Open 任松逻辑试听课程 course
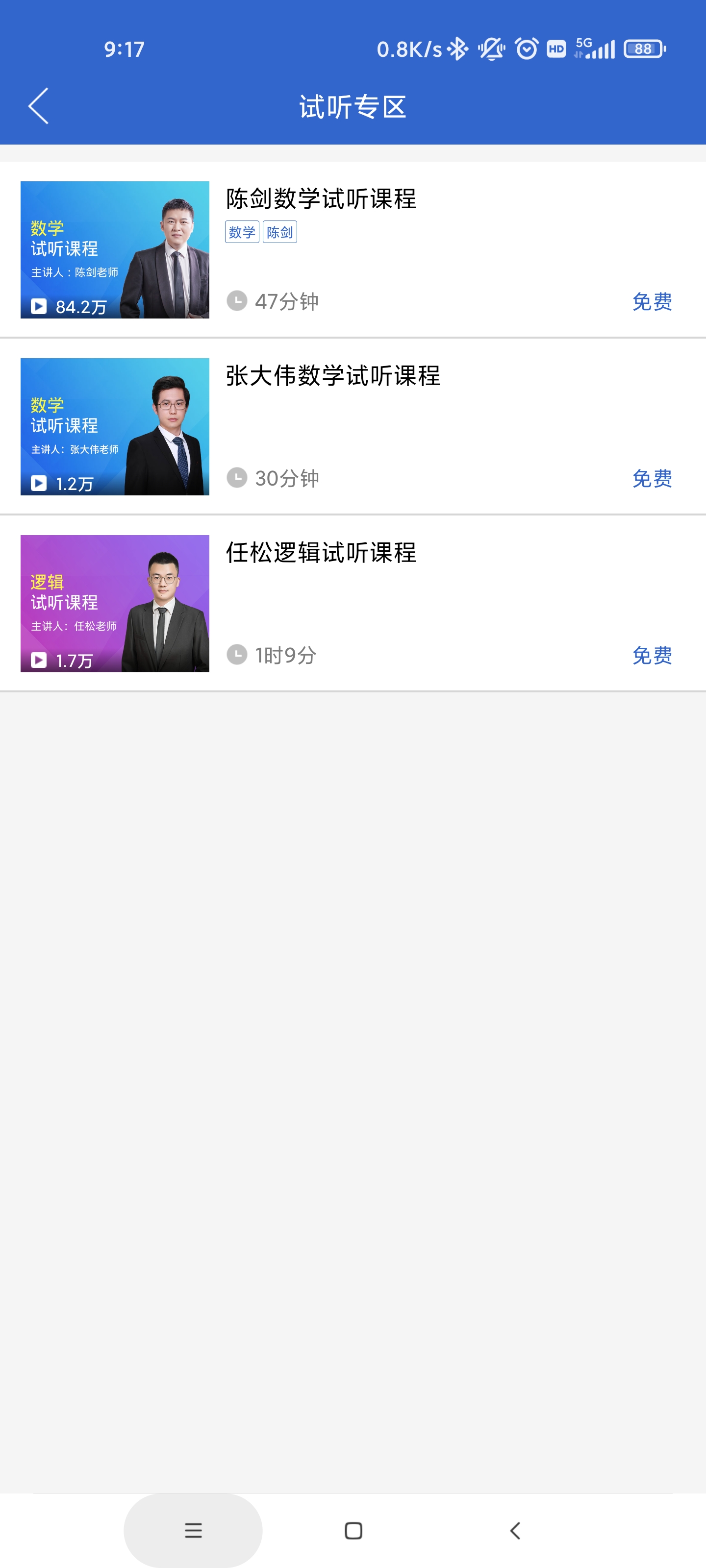The image size is (706, 1568). point(321,553)
